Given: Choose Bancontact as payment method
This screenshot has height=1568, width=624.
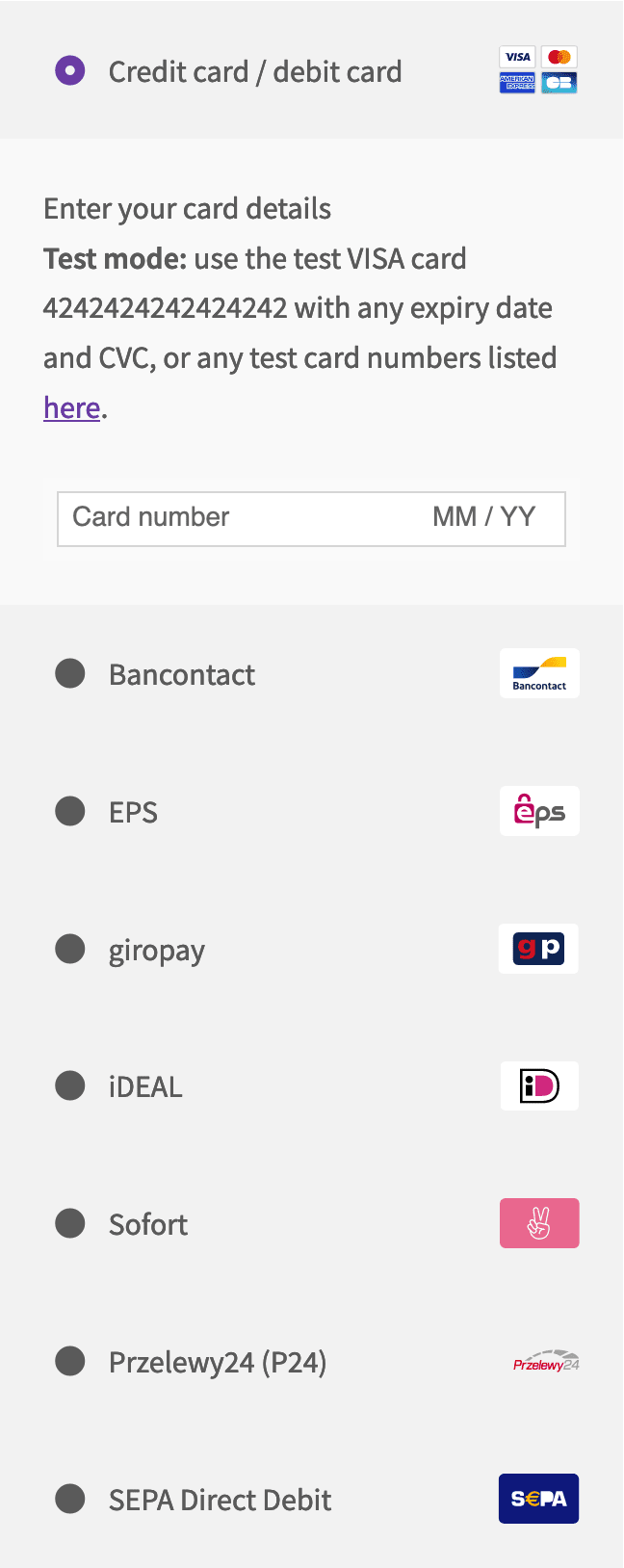Looking at the screenshot, I should 70,674.
